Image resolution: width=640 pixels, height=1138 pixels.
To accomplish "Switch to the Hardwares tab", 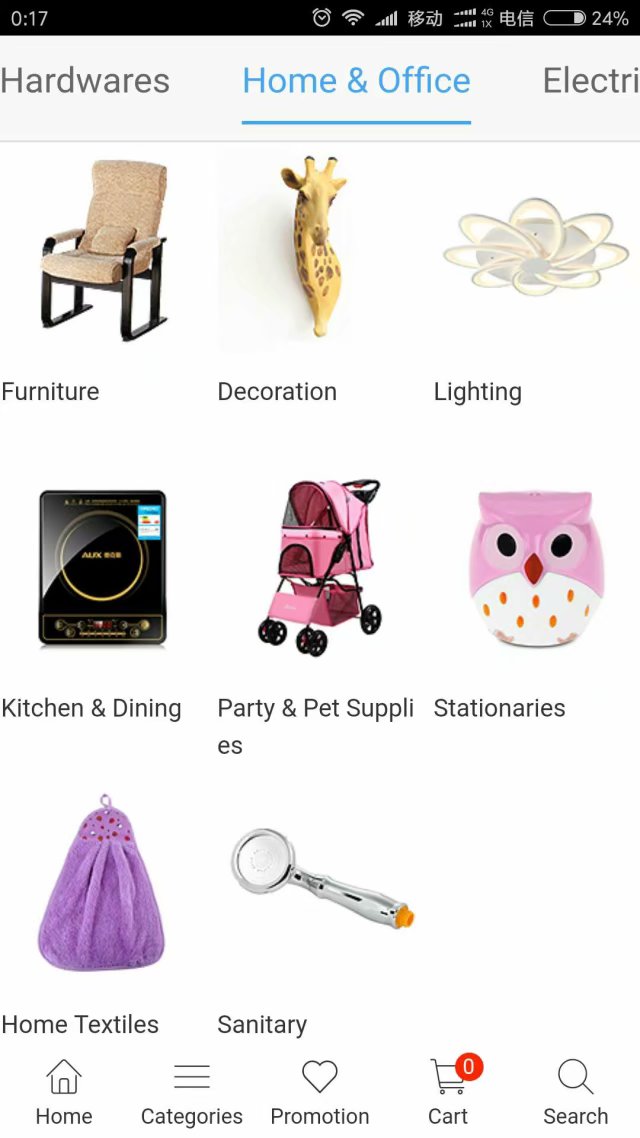I will click(x=85, y=81).
